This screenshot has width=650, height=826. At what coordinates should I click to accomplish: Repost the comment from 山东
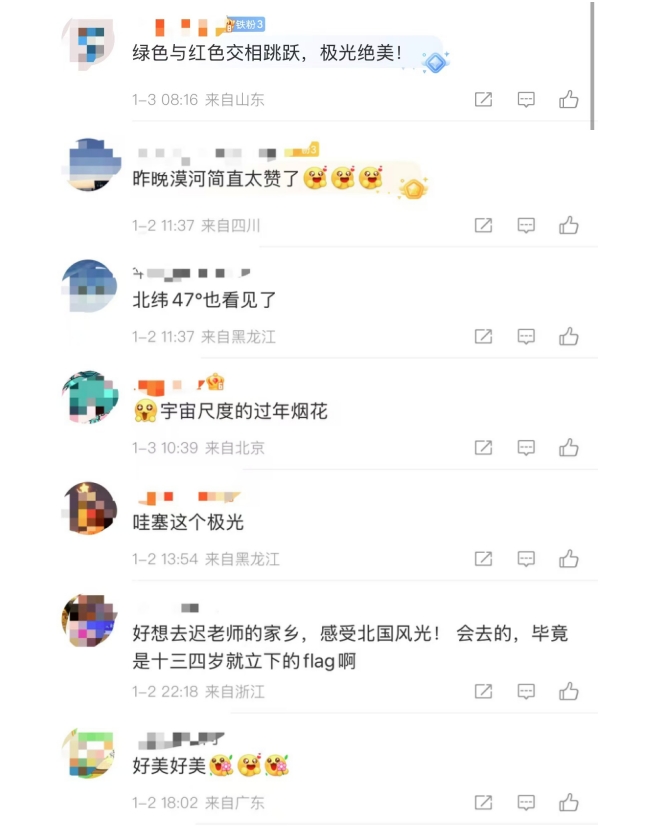[483, 99]
